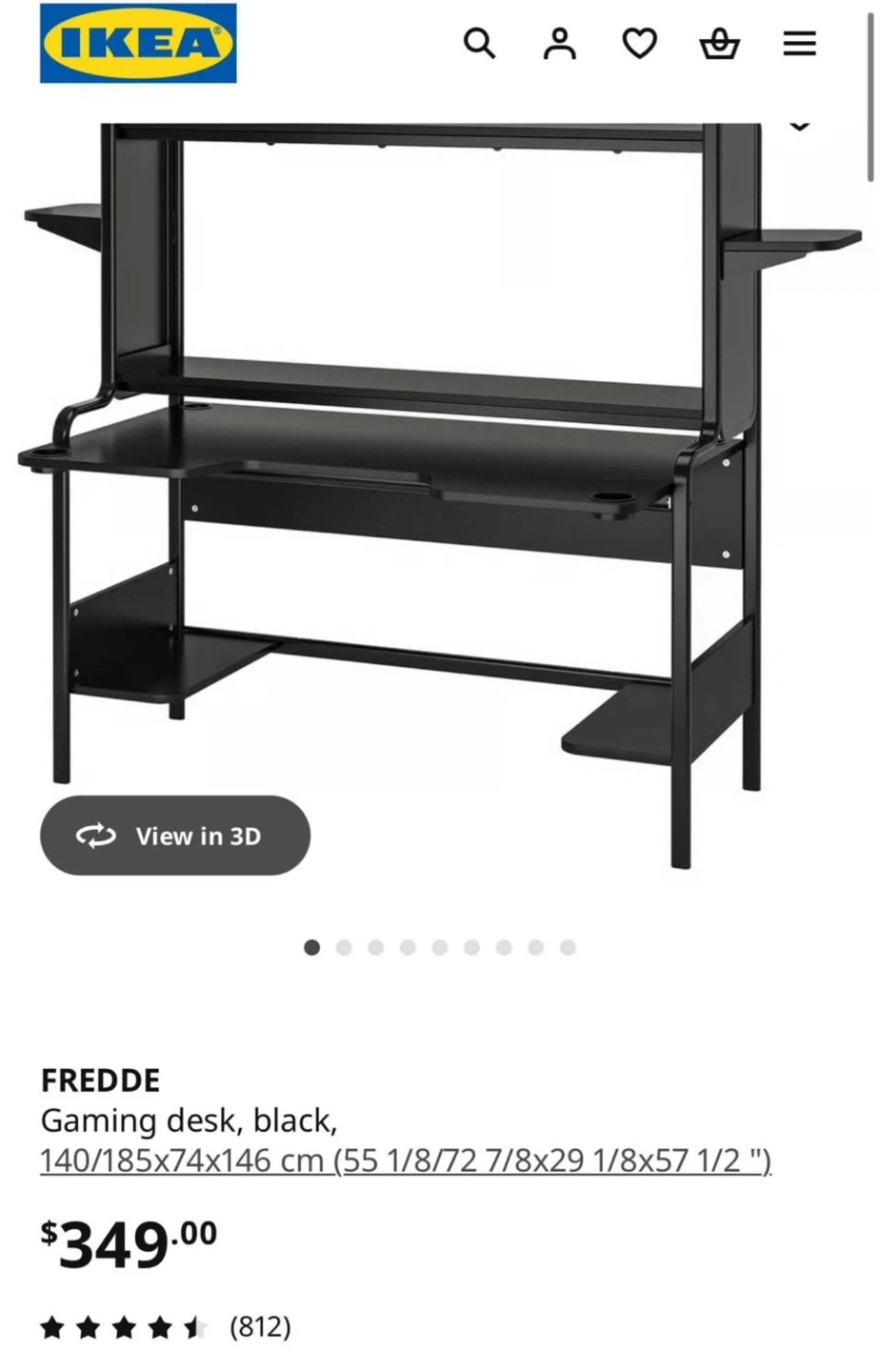
Task: Go to the IKEA home page
Action: (x=138, y=43)
